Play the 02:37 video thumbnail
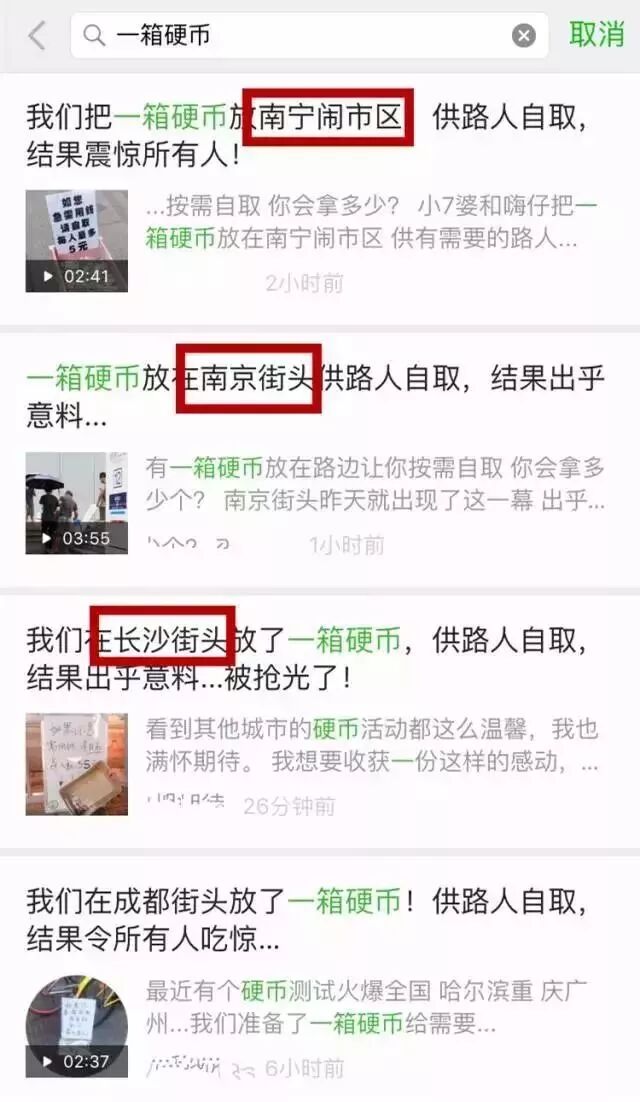This screenshot has width=640, height=1102. point(77,1026)
